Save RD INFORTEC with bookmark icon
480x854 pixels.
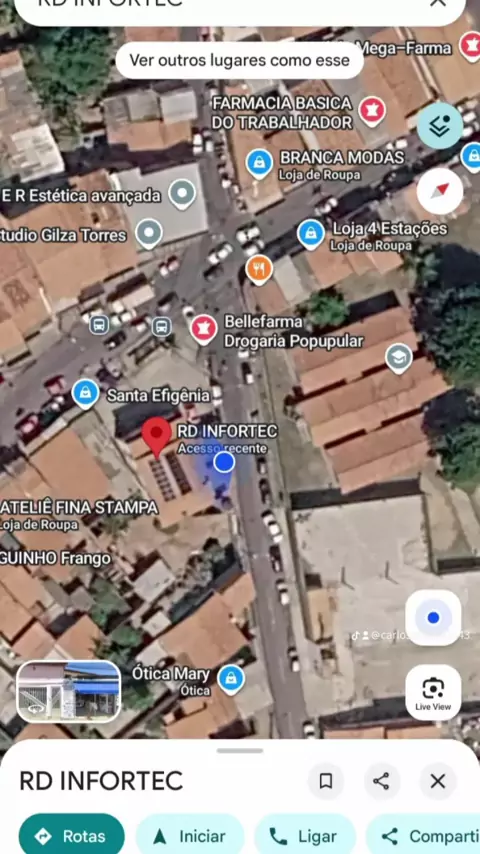coord(326,781)
